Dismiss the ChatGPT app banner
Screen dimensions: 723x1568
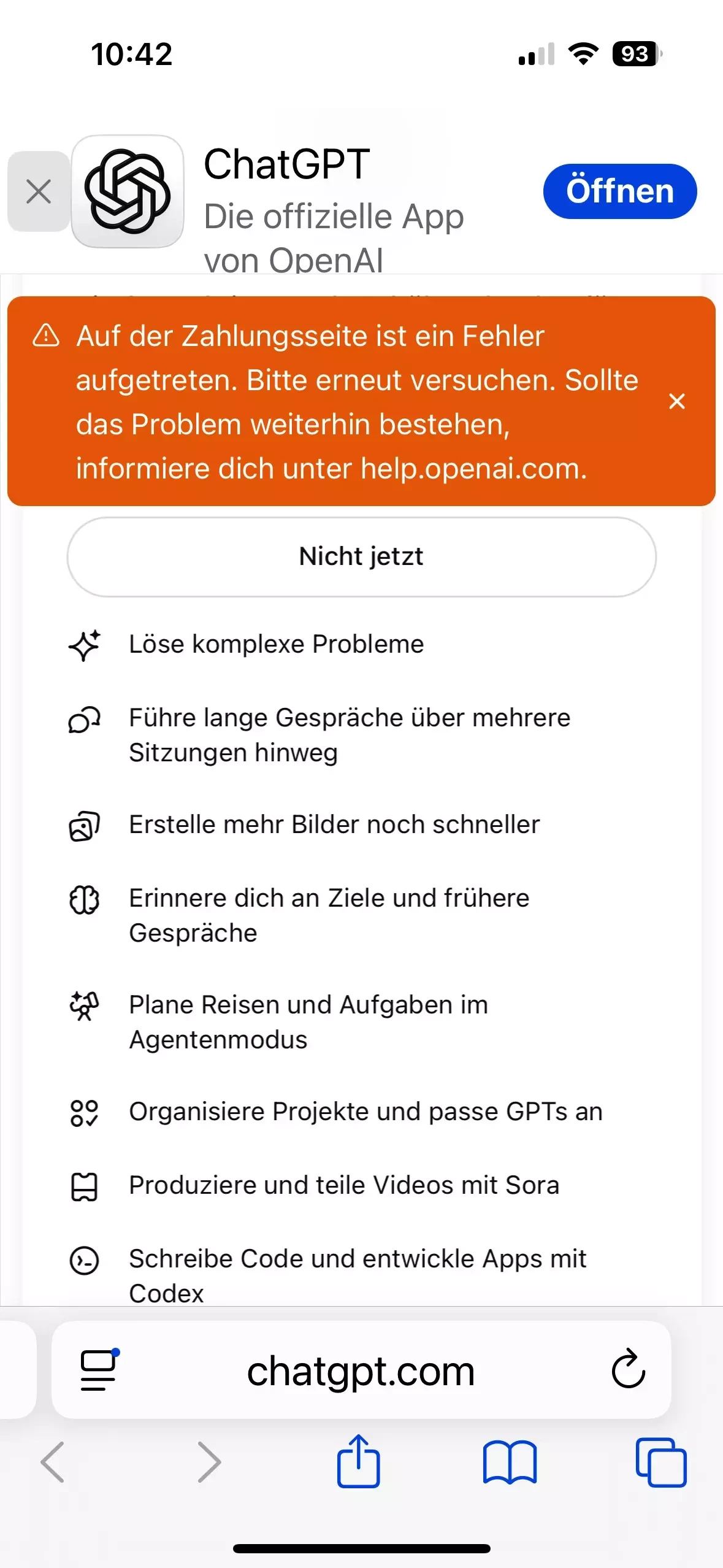(x=39, y=191)
